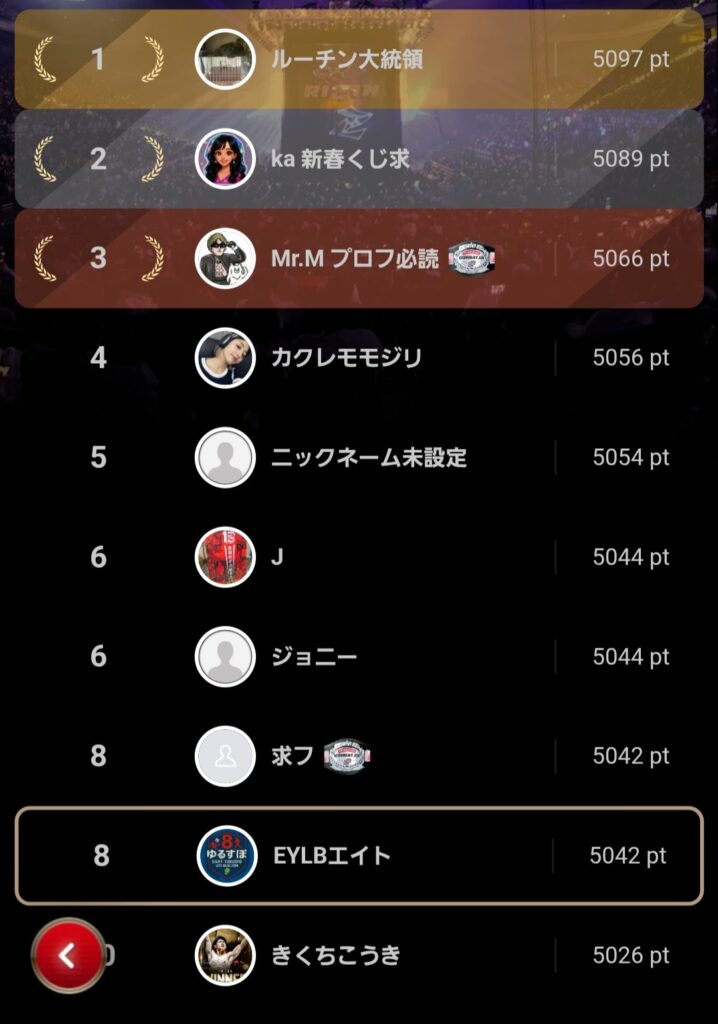Tap the red back arrow button

pos(67,955)
